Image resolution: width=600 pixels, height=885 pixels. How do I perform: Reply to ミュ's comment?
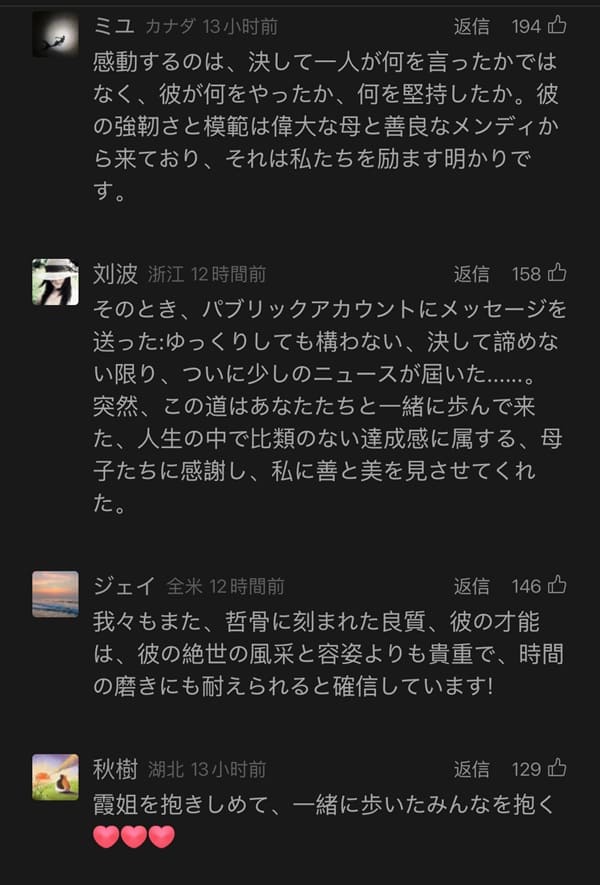coord(471,26)
